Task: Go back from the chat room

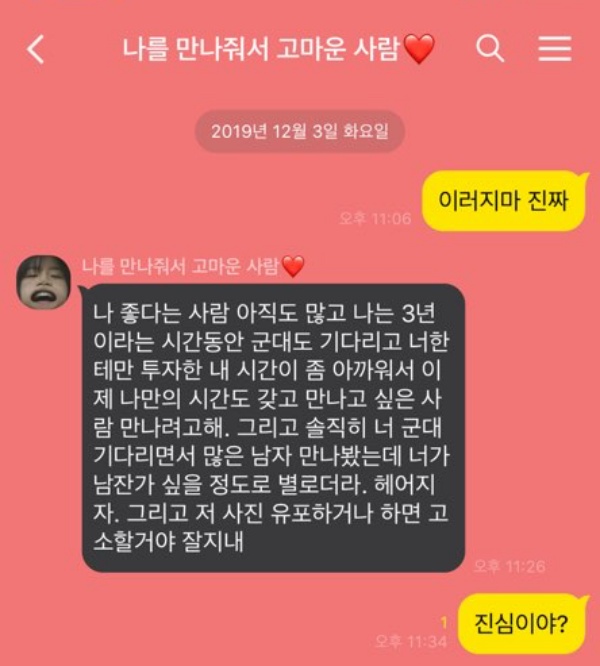Action: (x=36, y=49)
